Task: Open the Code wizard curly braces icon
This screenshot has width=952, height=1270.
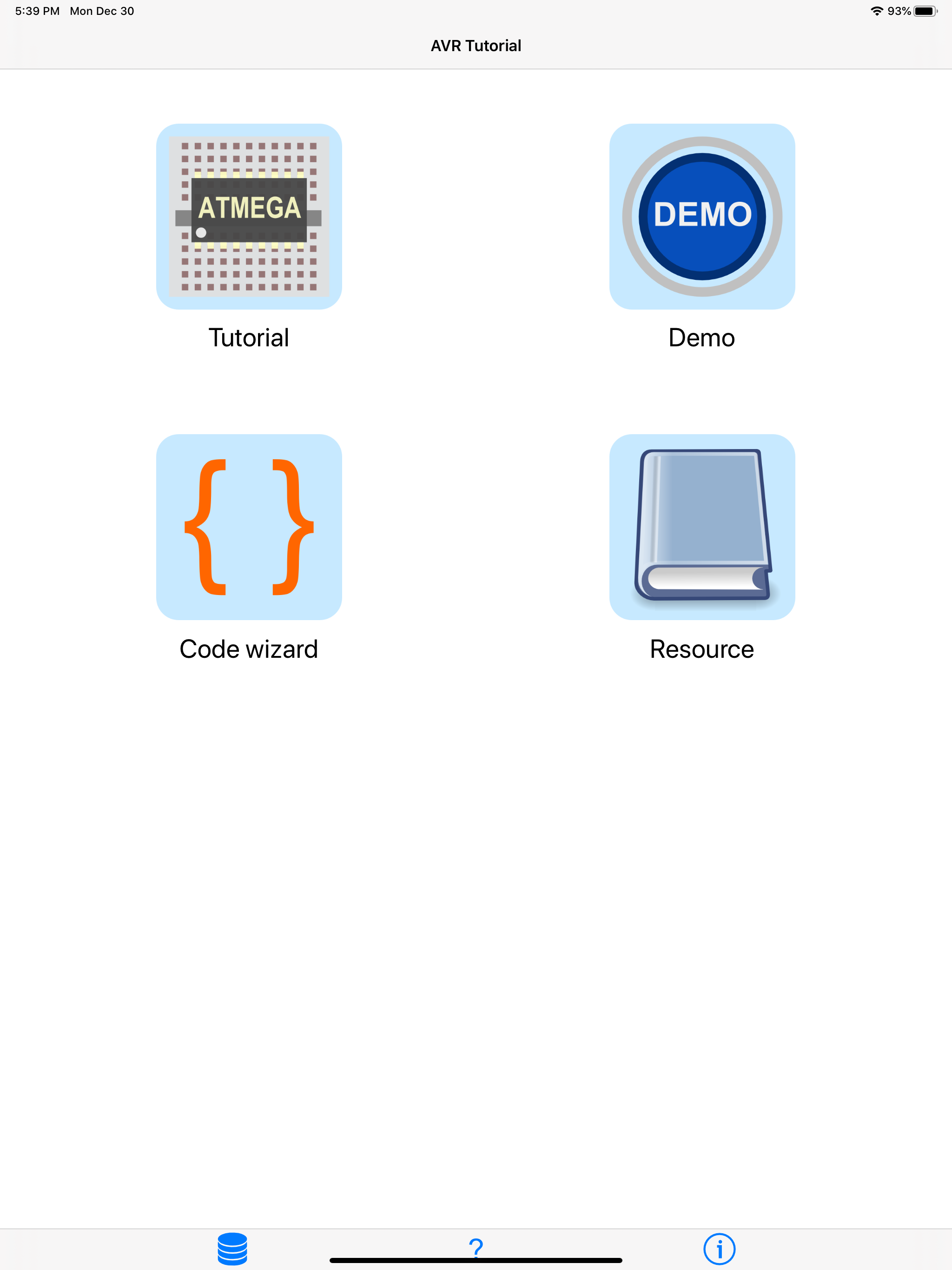Action: [x=249, y=527]
